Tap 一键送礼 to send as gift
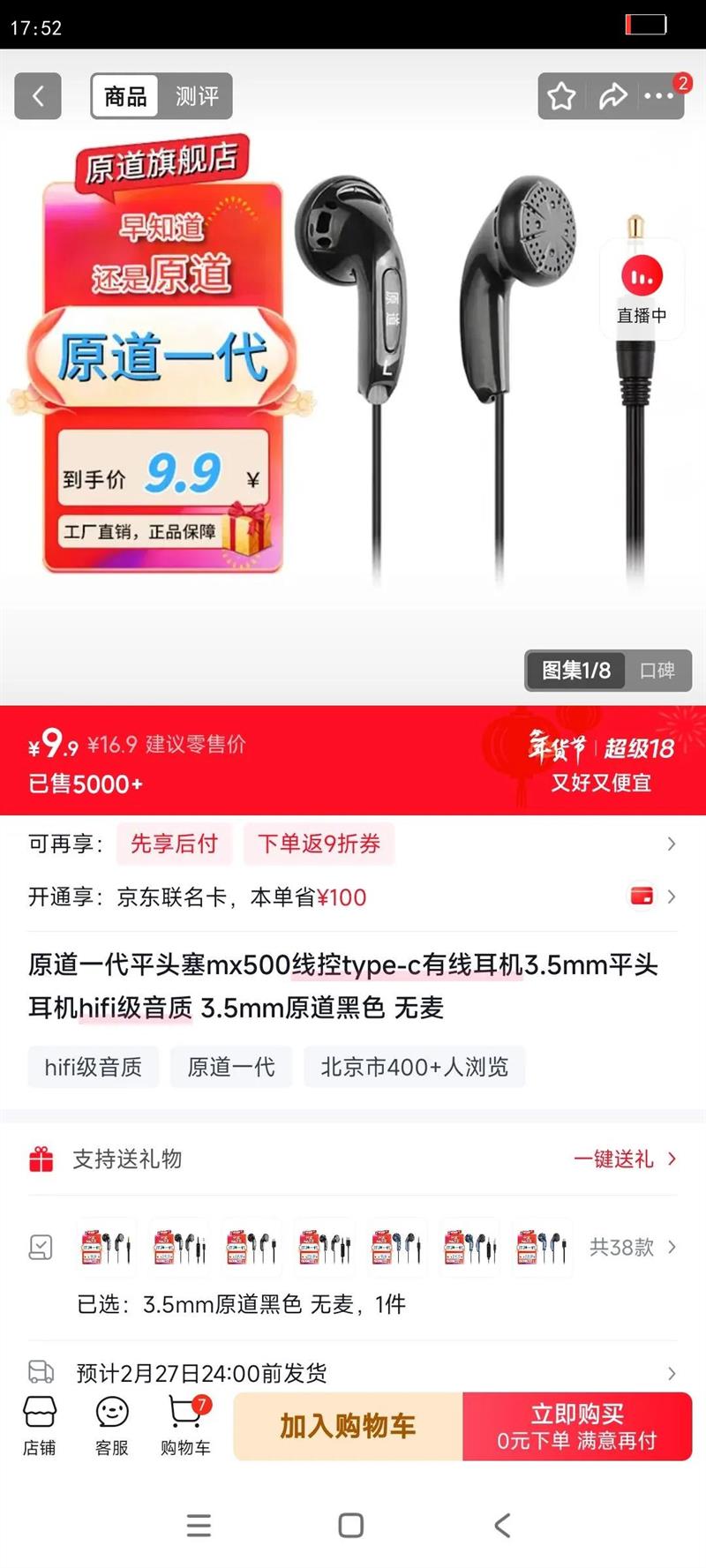This screenshot has height=1568, width=706. tap(626, 1159)
